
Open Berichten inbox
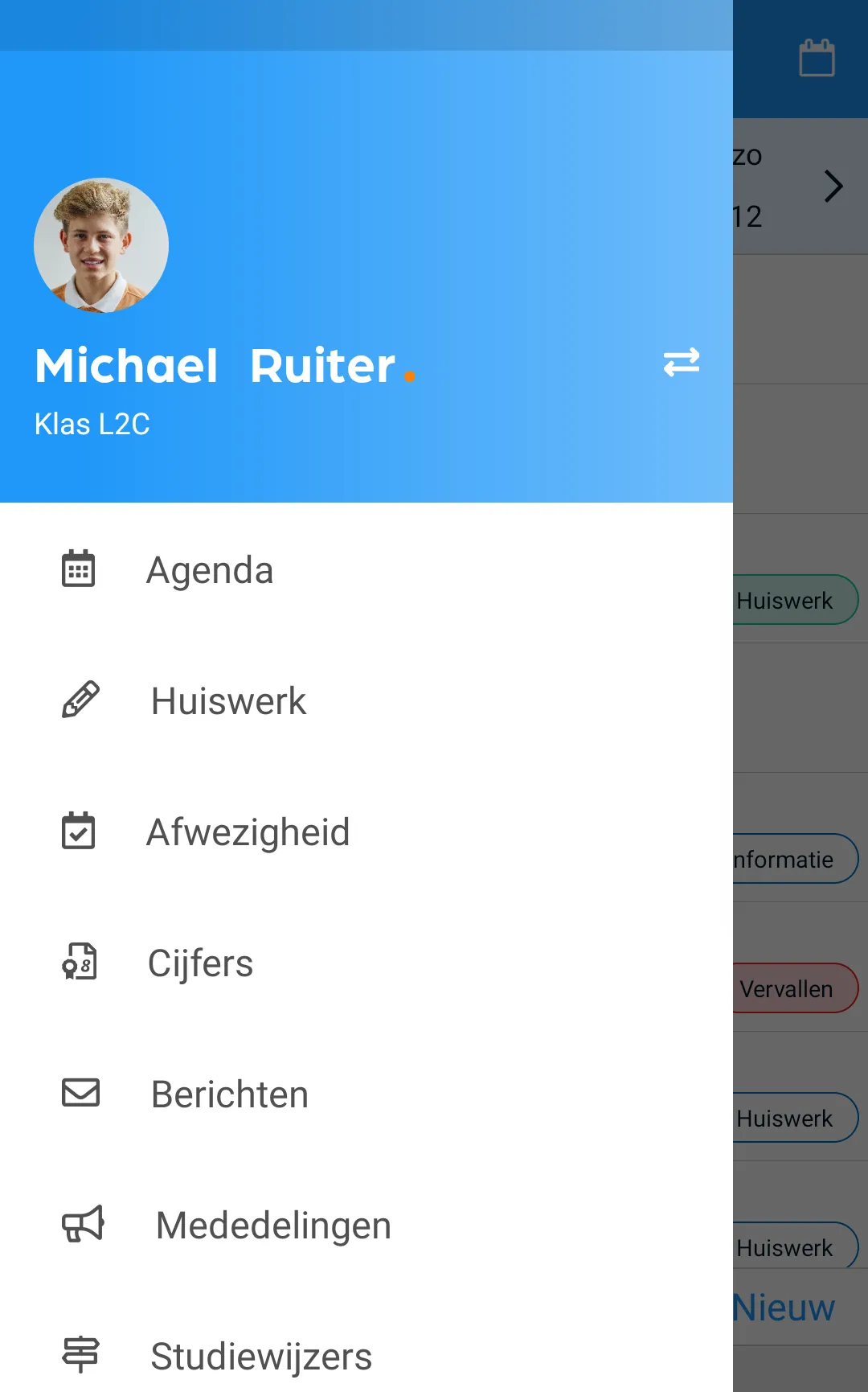[229, 1094]
